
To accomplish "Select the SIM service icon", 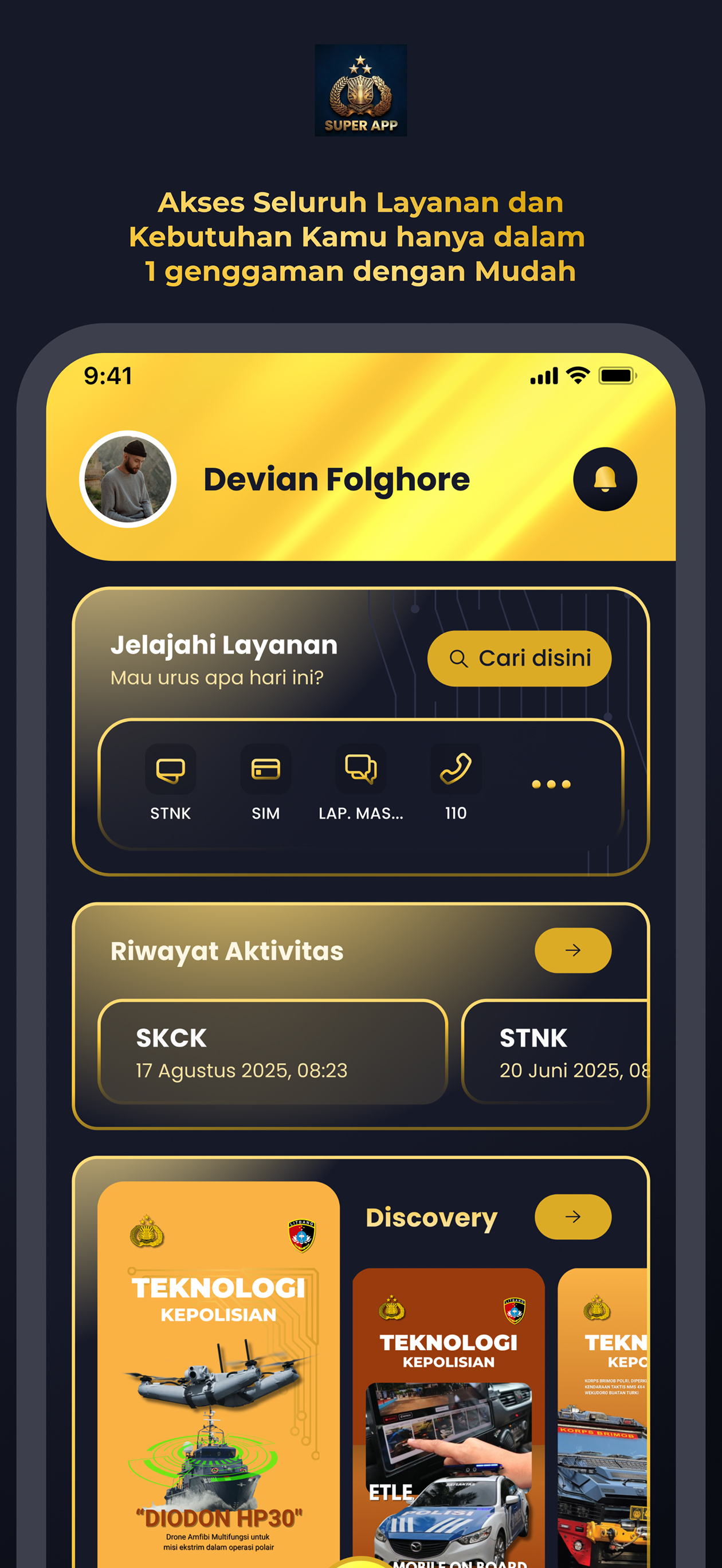I will pyautogui.click(x=264, y=769).
